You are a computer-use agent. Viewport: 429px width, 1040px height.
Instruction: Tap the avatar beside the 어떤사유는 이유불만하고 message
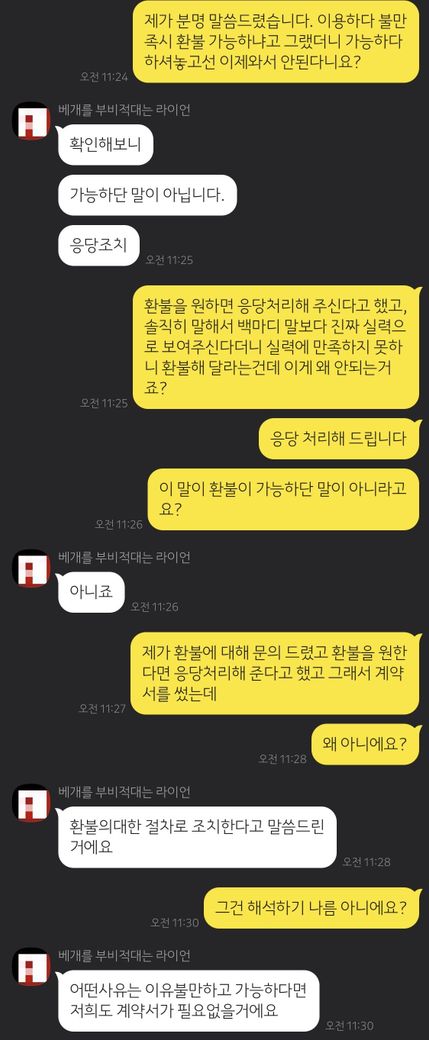click(31, 967)
